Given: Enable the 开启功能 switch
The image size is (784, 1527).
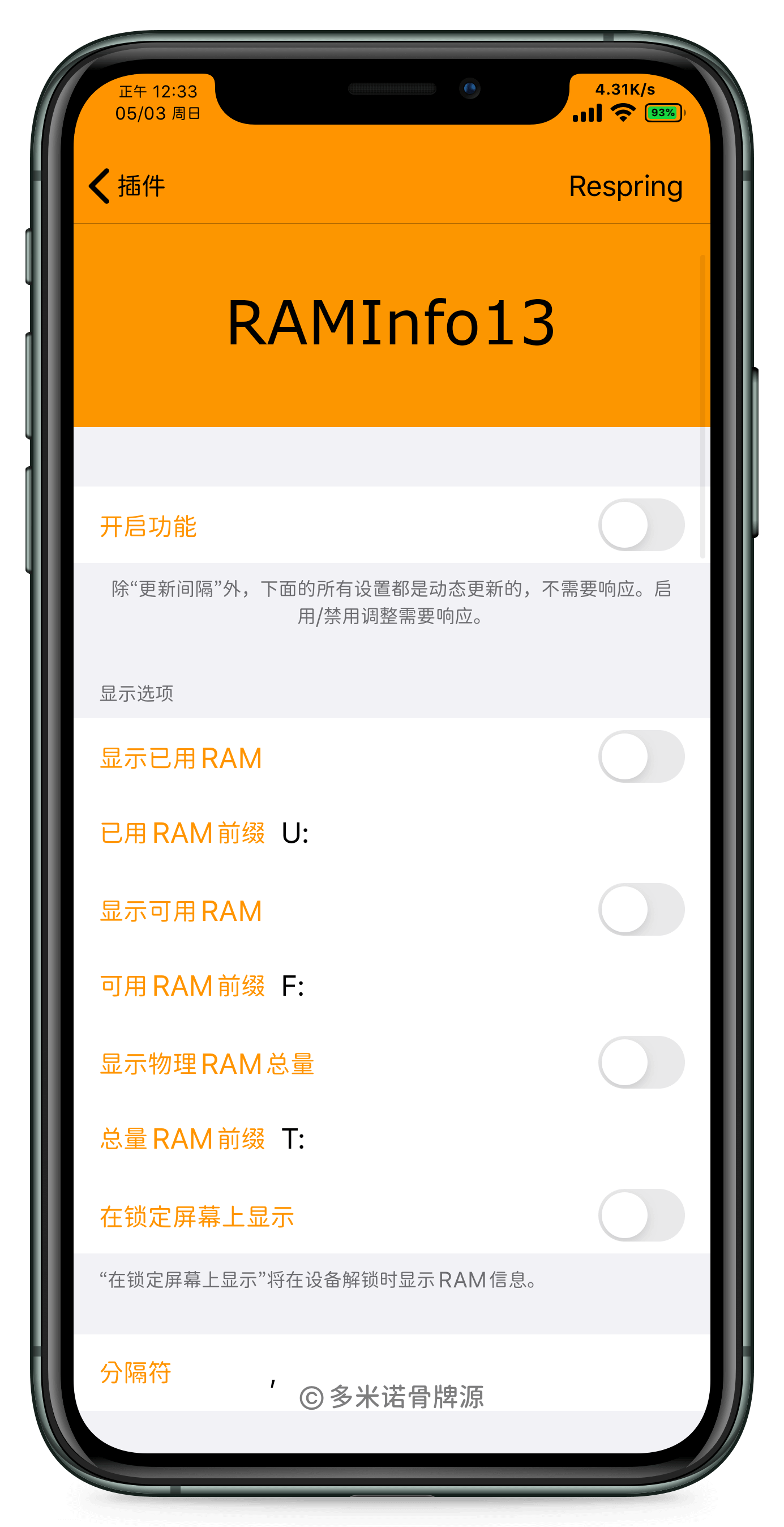Looking at the screenshot, I should (641, 525).
